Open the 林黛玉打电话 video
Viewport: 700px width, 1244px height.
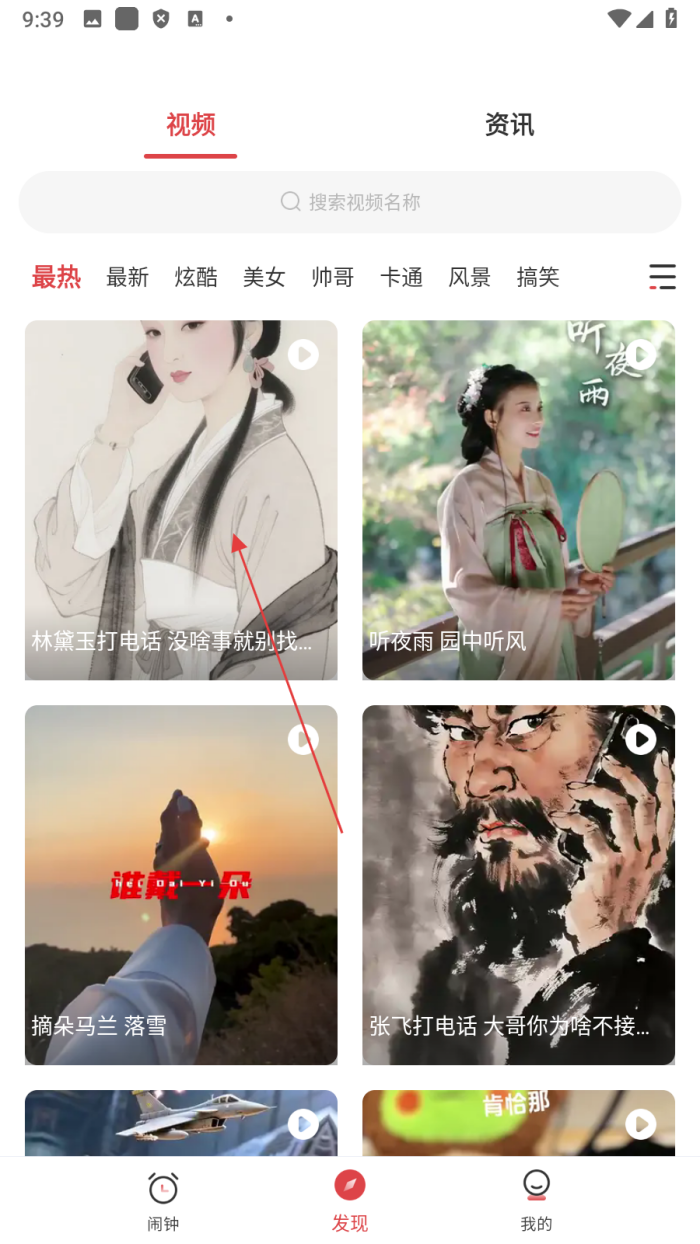click(181, 500)
